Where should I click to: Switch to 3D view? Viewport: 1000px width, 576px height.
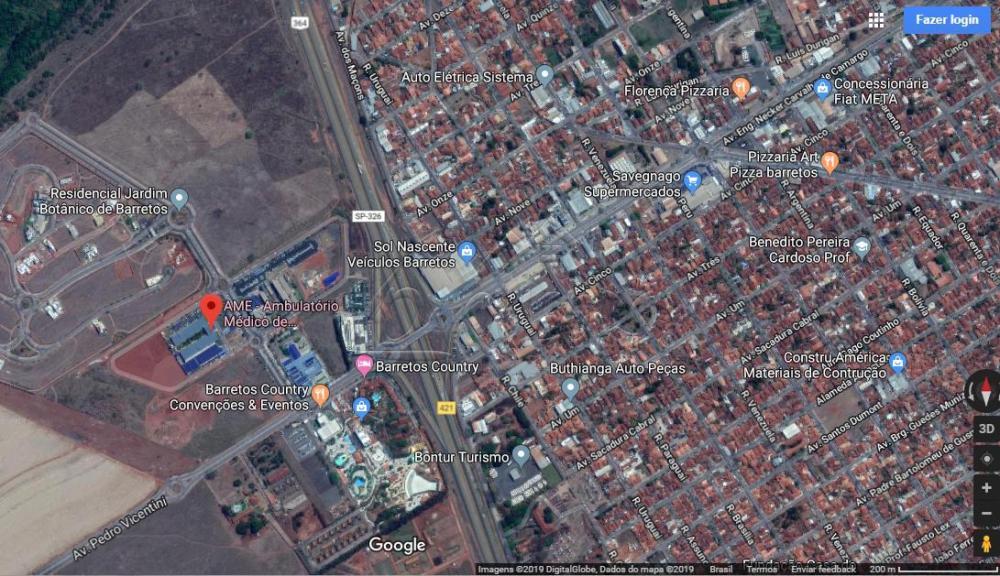pos(986,428)
